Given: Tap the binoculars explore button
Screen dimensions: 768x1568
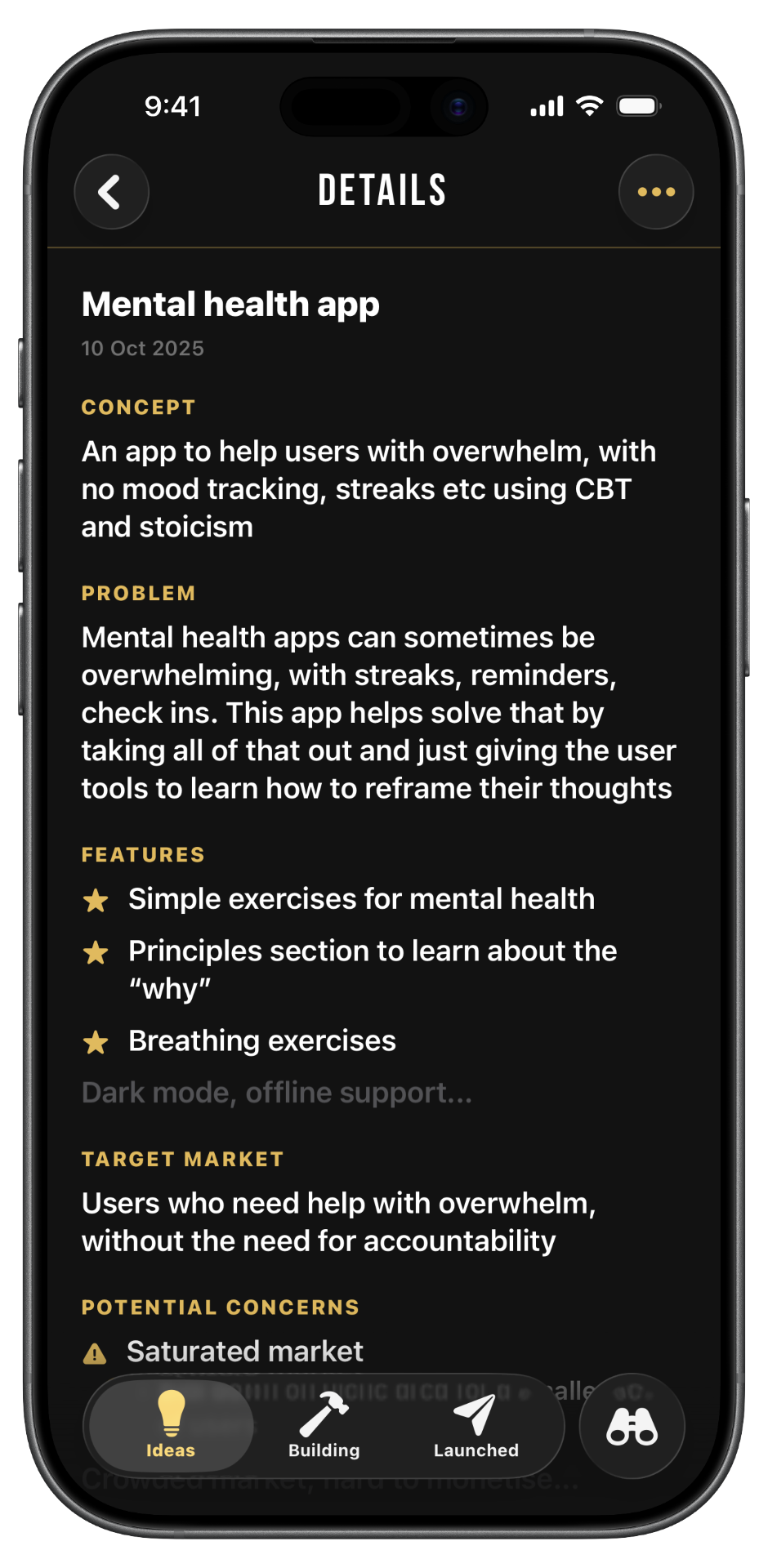Looking at the screenshot, I should (632, 1426).
